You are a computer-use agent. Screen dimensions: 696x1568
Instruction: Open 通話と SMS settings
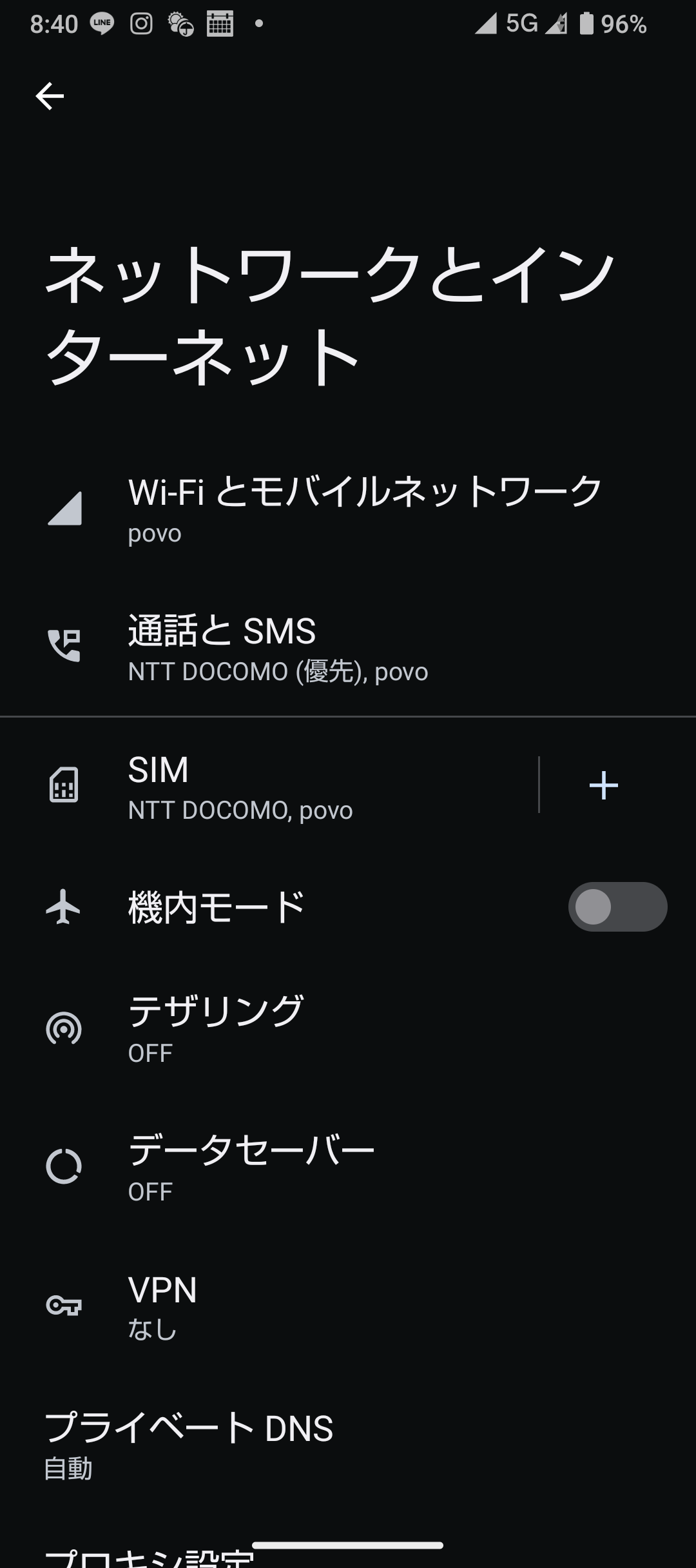(348, 647)
